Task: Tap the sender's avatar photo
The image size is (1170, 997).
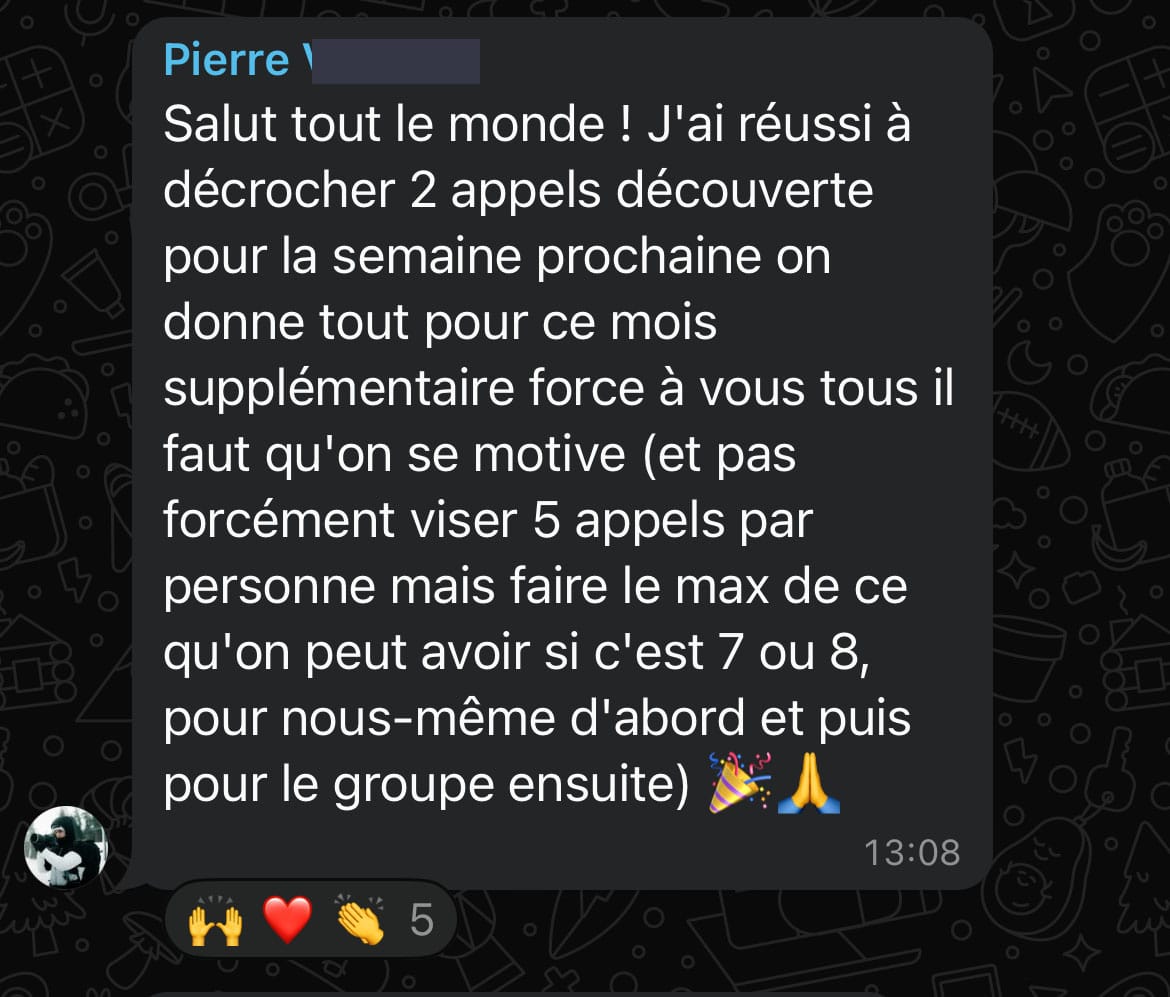Action: click(x=66, y=846)
